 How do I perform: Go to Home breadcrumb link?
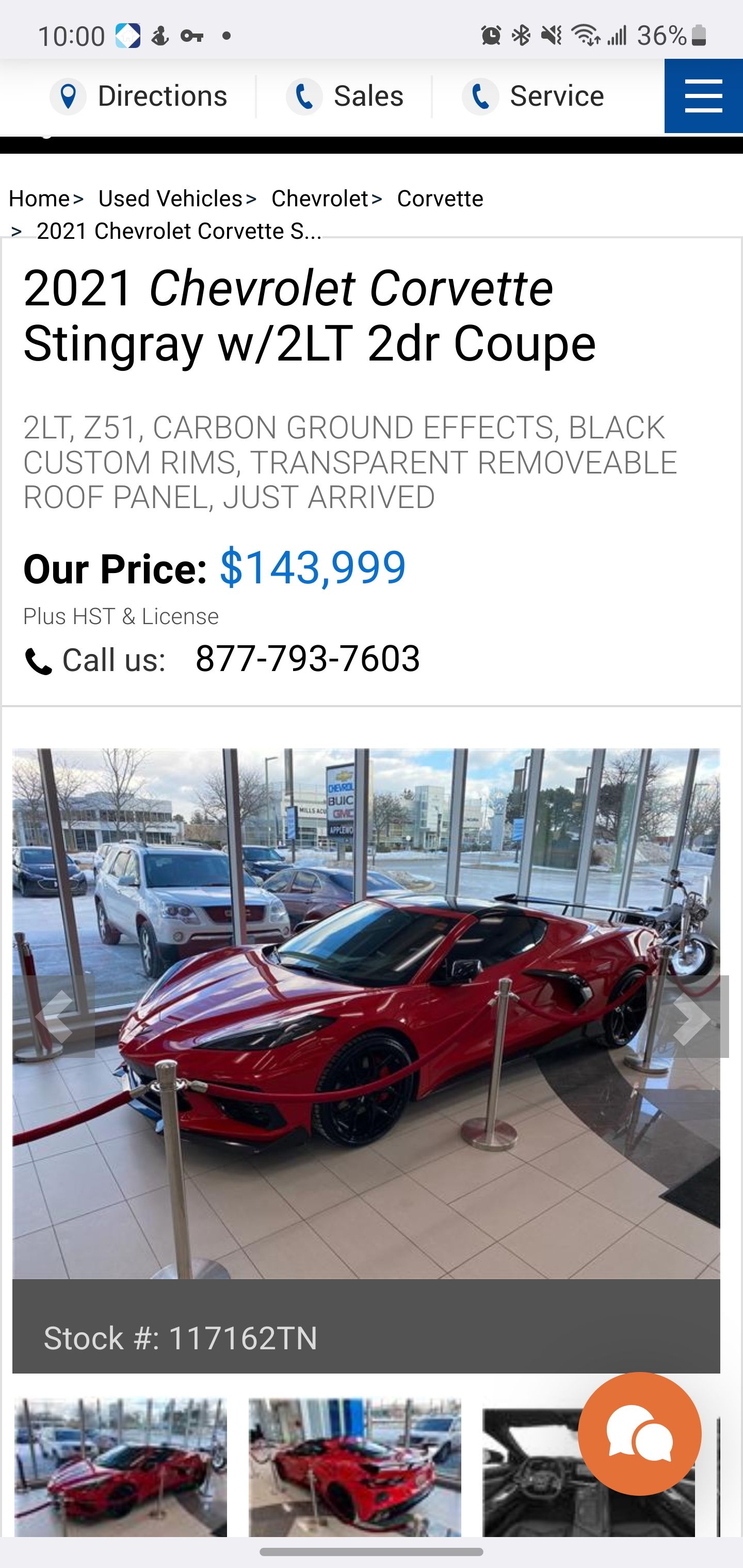[40, 199]
